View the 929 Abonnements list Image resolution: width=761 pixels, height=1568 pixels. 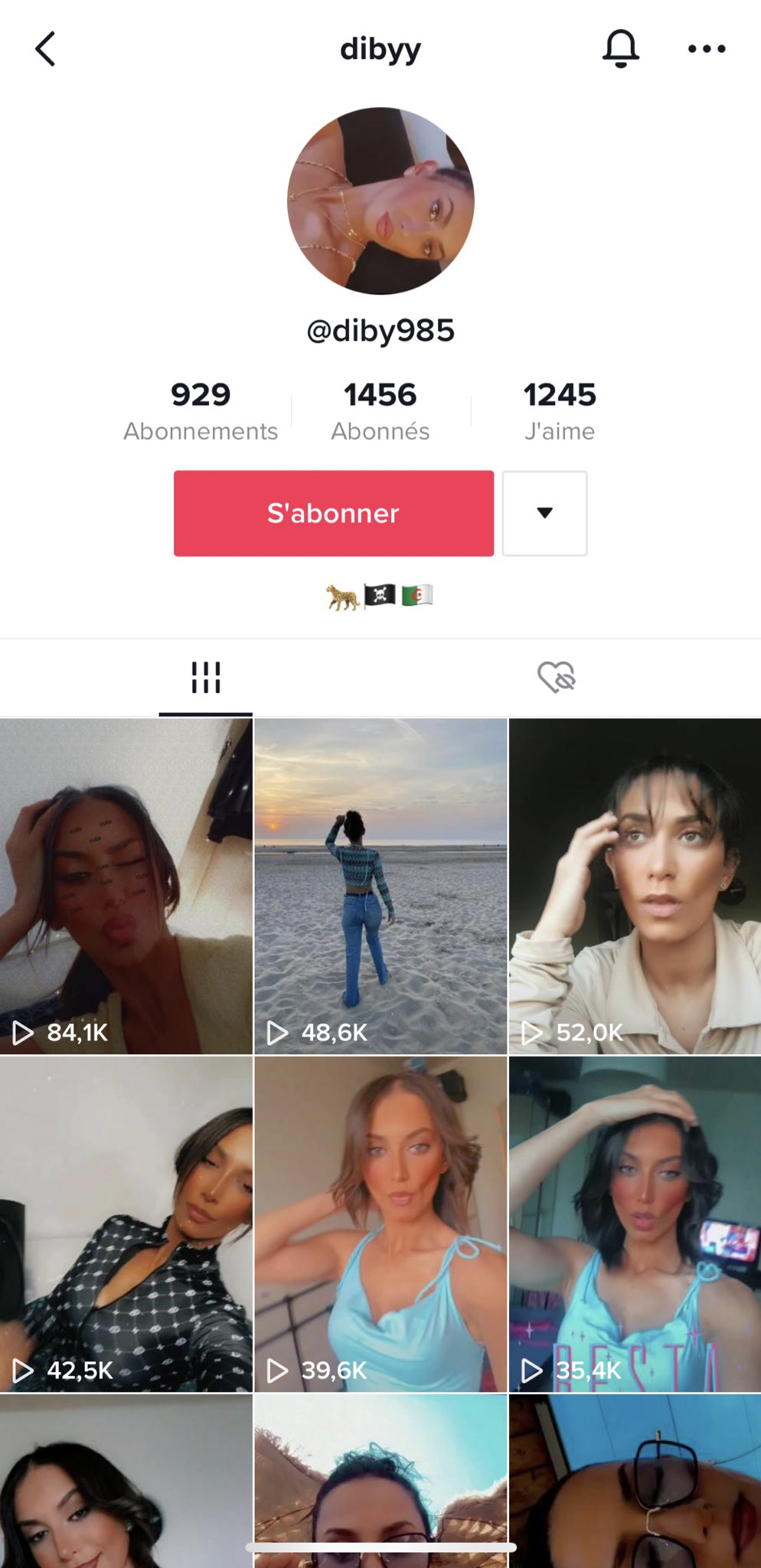click(201, 412)
